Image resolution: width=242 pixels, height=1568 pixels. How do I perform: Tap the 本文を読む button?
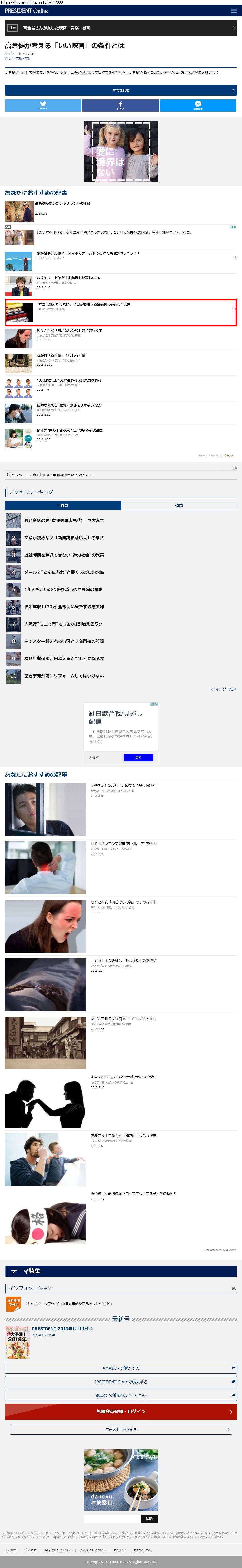coord(121,90)
